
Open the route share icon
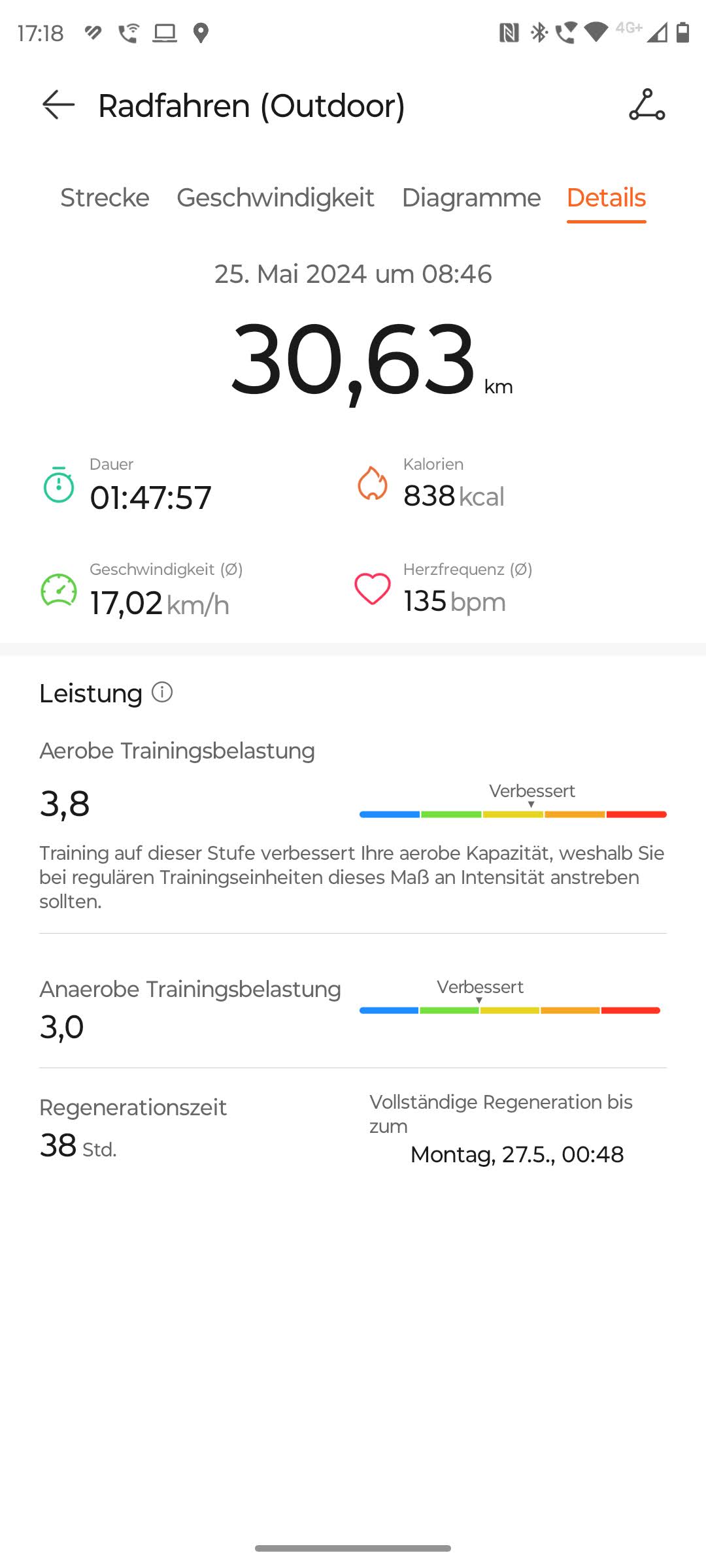(x=647, y=105)
